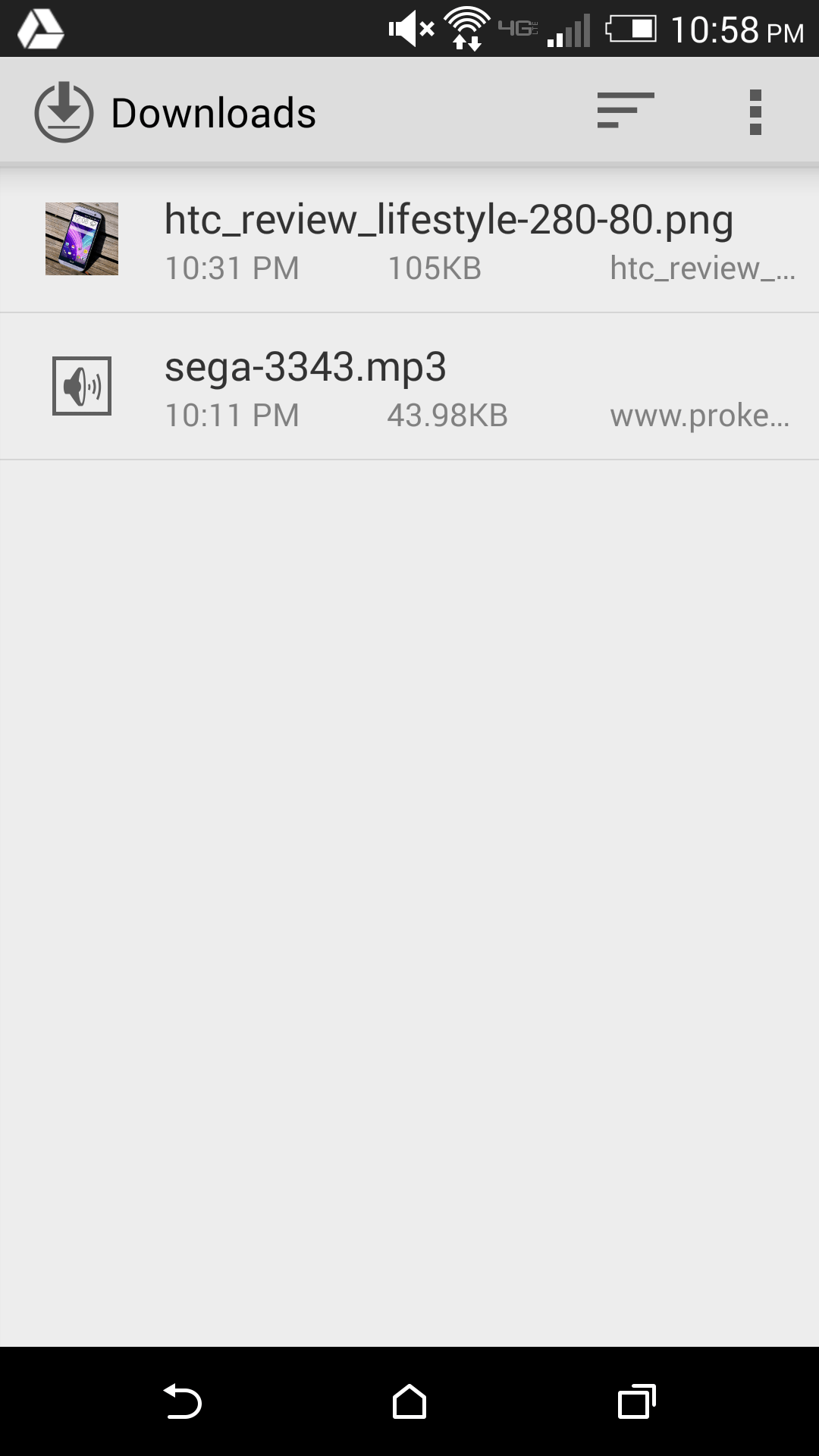Open the sort options icon
Image resolution: width=819 pixels, height=1456 pixels.
coord(625,111)
